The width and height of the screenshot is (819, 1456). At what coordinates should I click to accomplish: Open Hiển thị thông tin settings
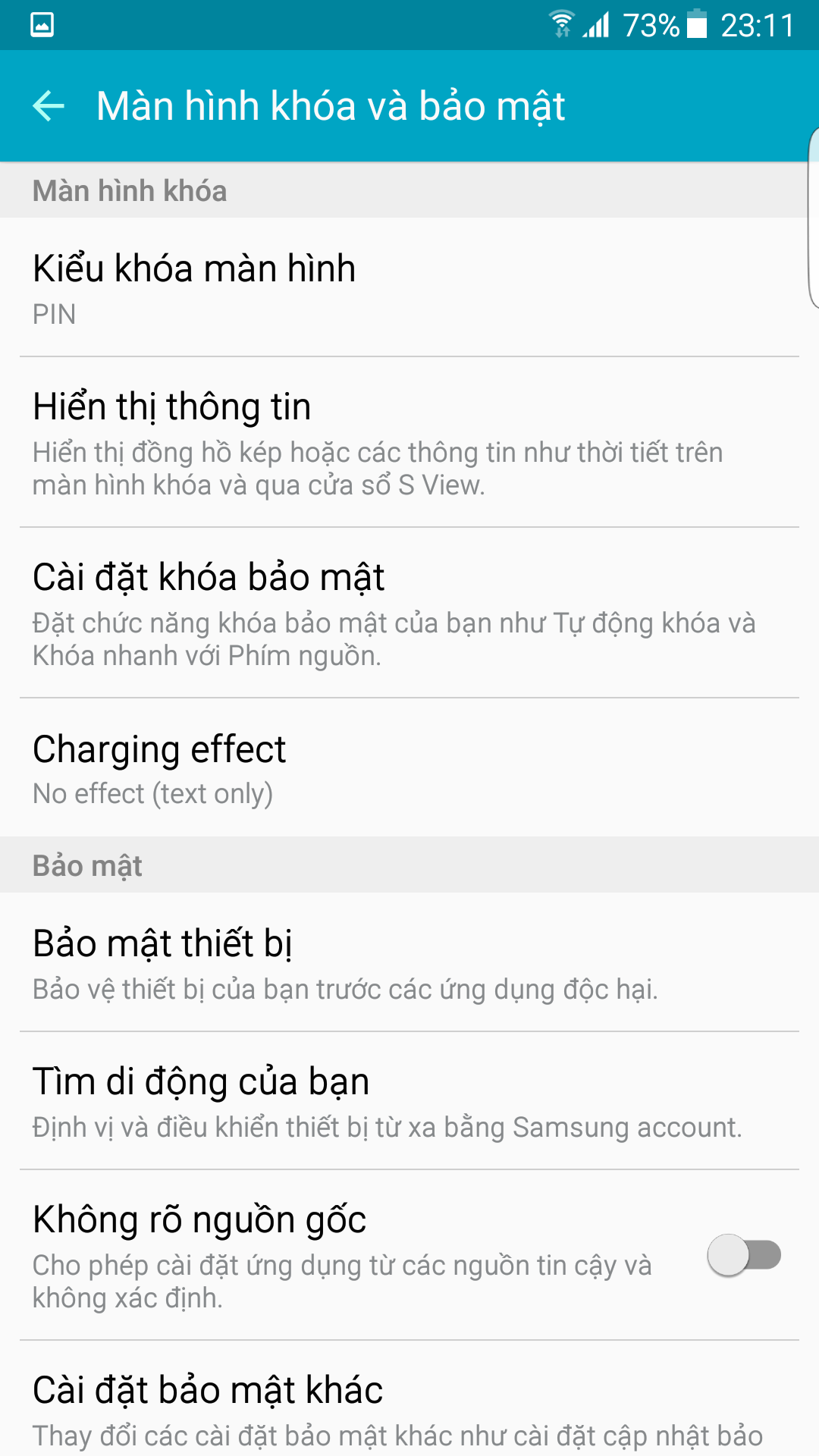point(409,442)
